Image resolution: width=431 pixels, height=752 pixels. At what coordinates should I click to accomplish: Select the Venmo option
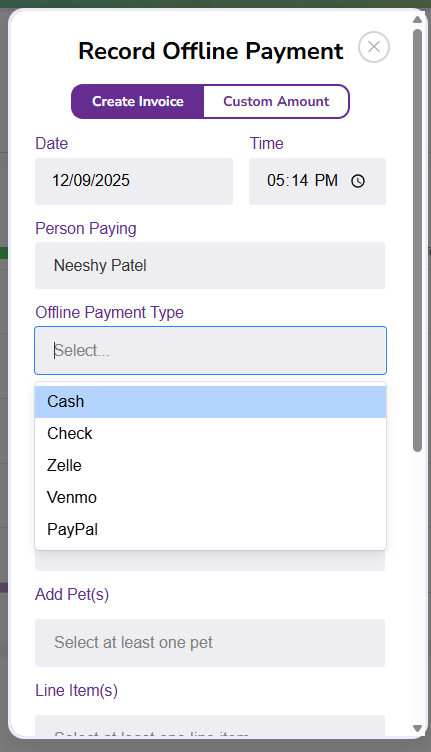(210, 497)
